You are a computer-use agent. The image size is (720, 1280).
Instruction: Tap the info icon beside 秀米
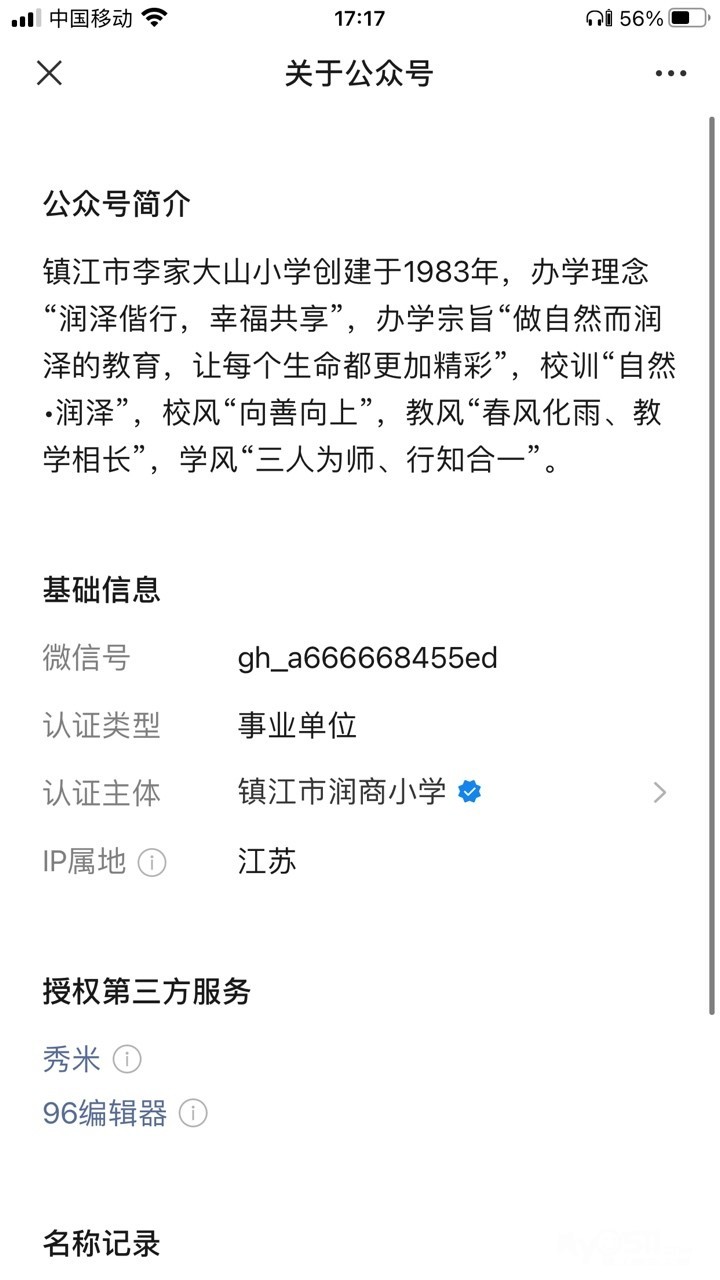tap(127, 1059)
